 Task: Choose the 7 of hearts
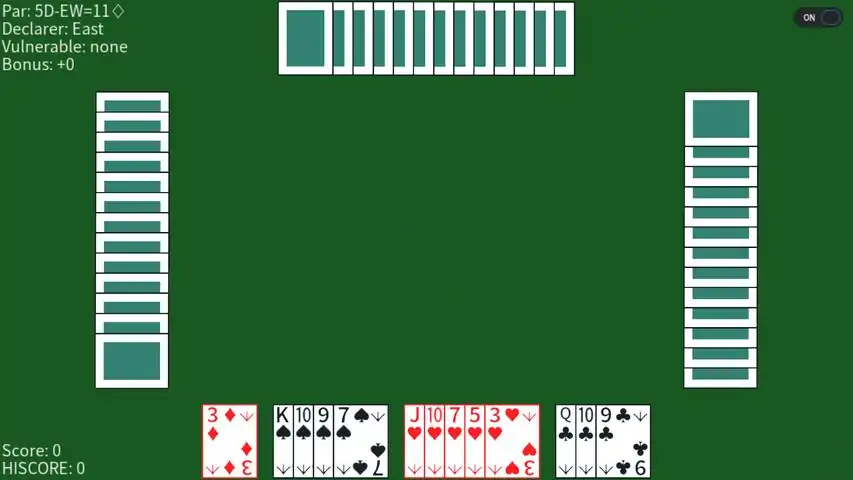[x=454, y=440]
